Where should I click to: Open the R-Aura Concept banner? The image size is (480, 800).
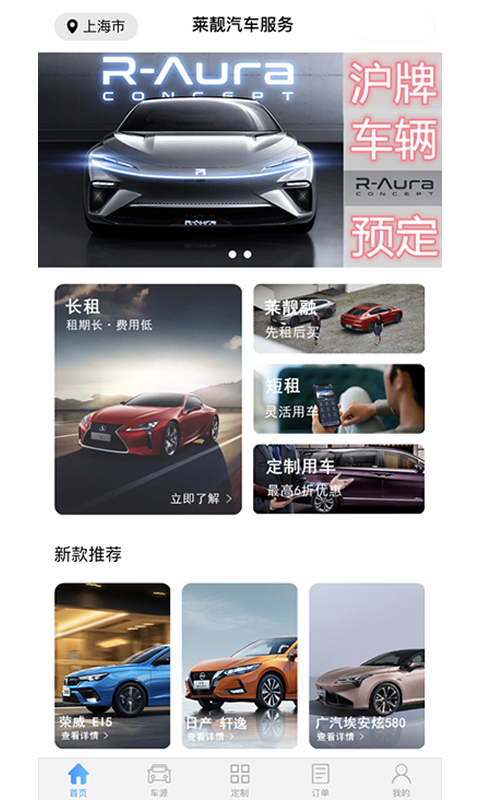pos(240,160)
